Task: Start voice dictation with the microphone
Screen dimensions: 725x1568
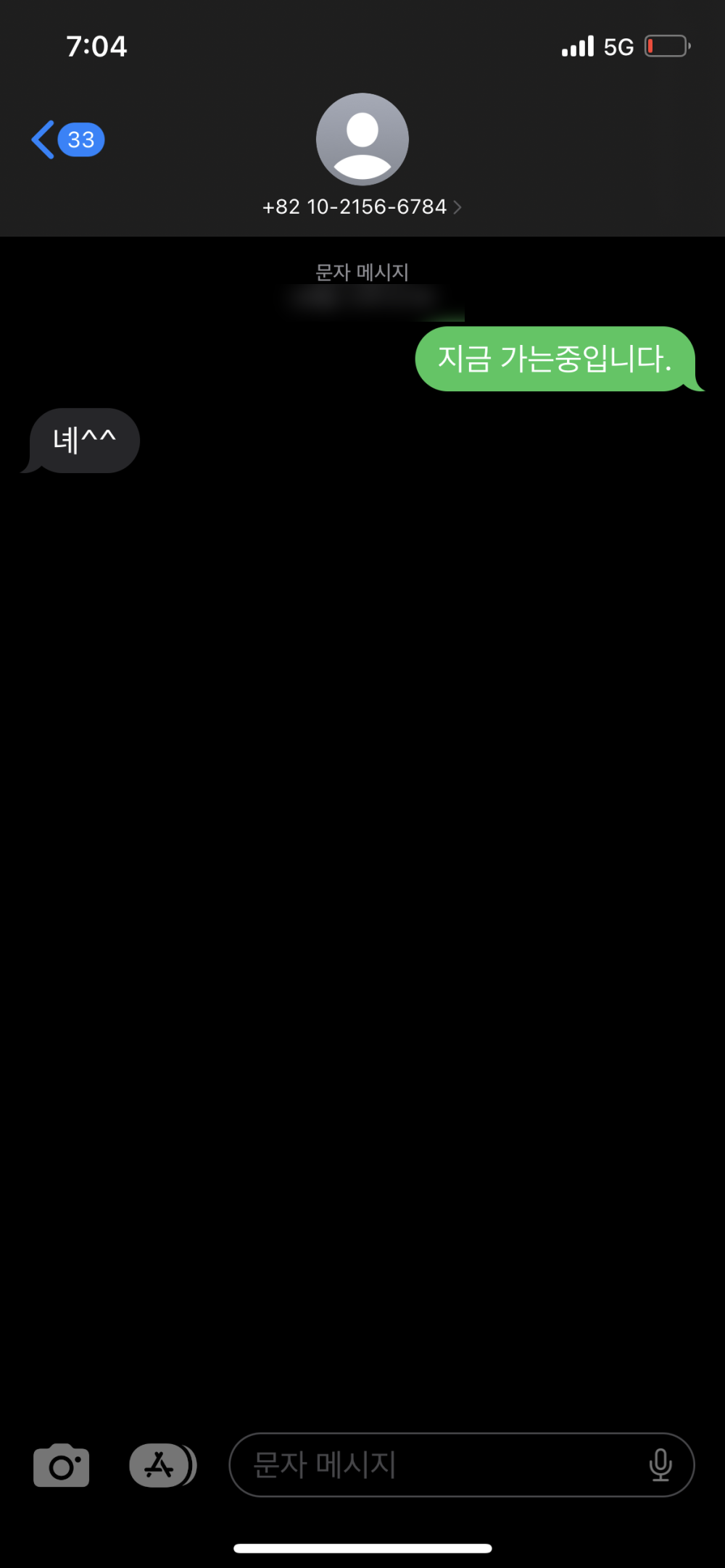Action: [660, 1465]
